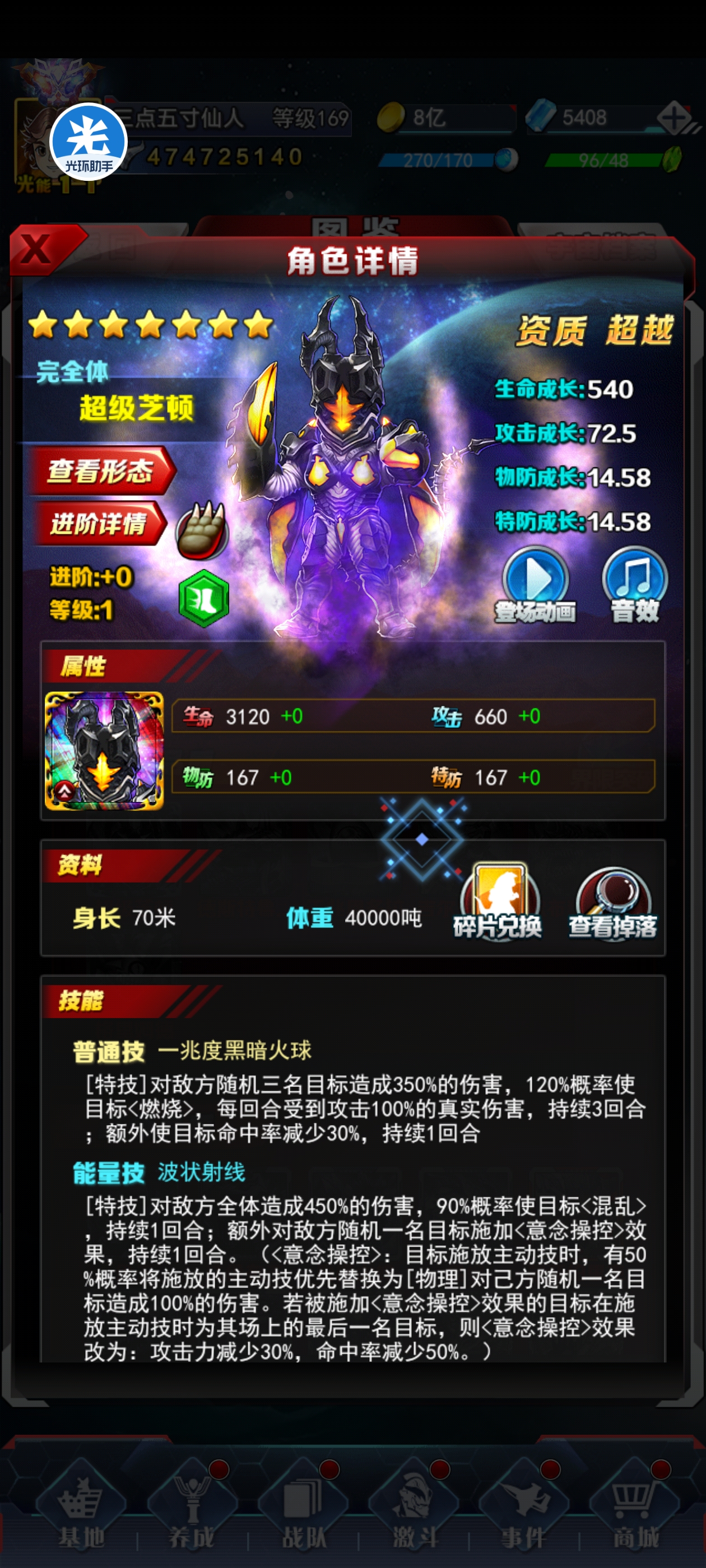Image resolution: width=706 pixels, height=1568 pixels.
Task: Tap the claw footprint icon
Action: coord(202,530)
